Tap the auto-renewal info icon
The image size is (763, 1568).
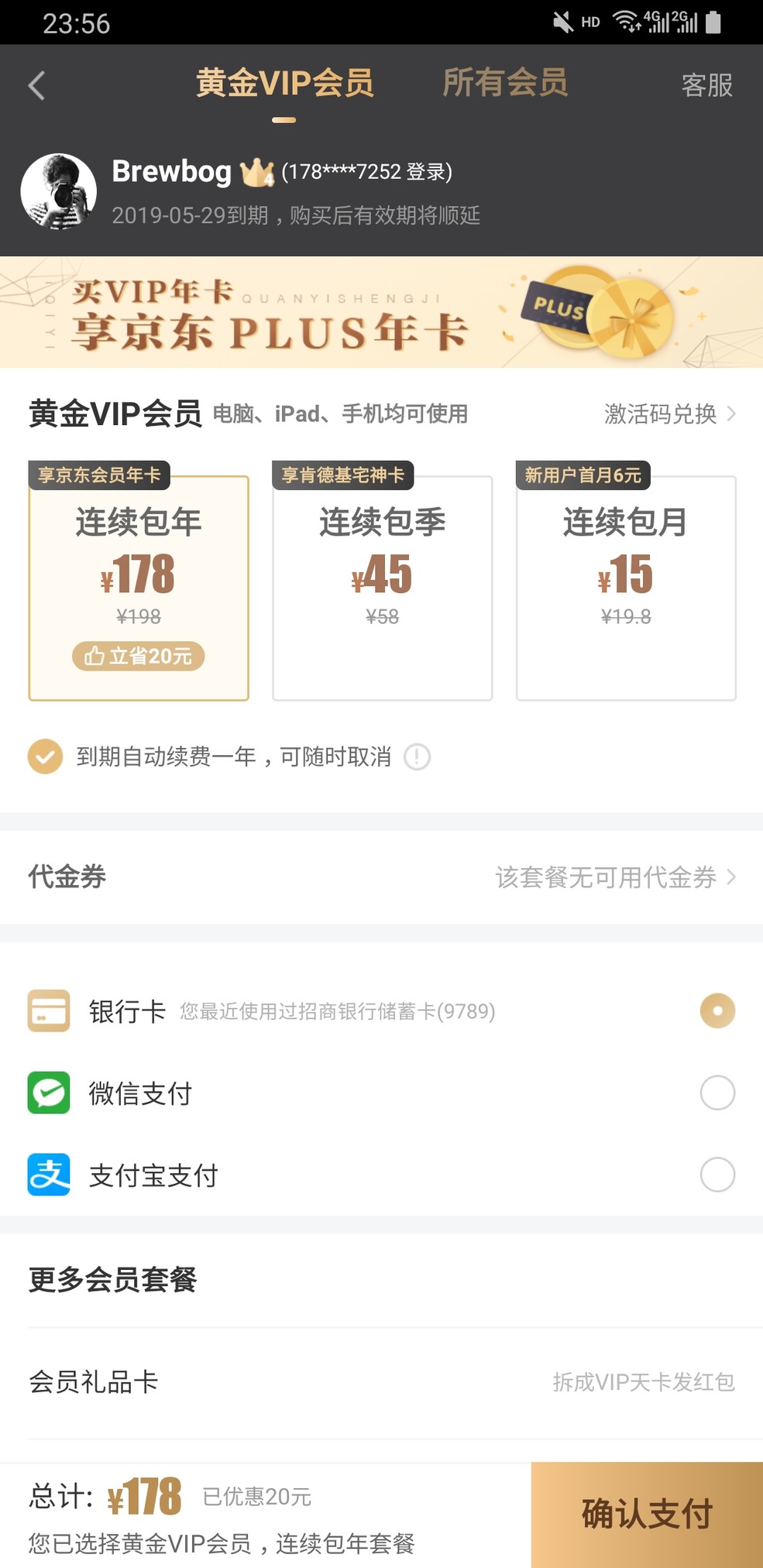coord(417,757)
